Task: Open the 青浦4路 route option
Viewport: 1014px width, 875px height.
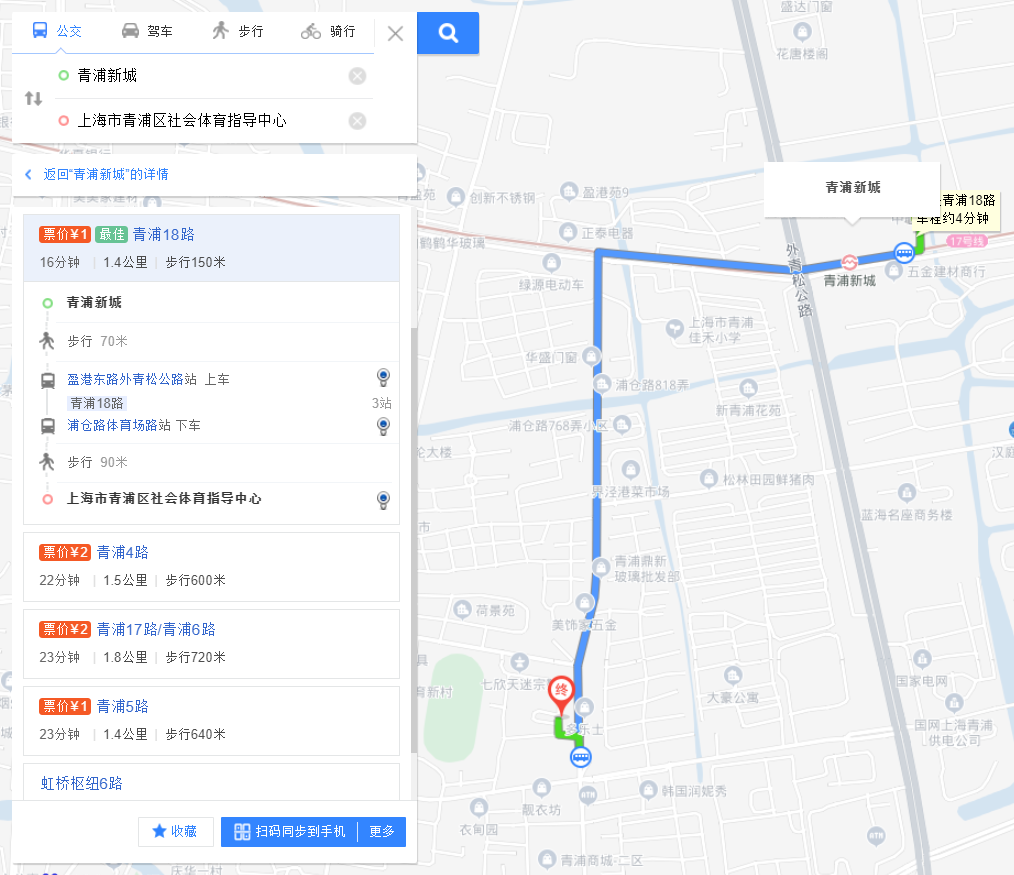Action: tap(211, 566)
